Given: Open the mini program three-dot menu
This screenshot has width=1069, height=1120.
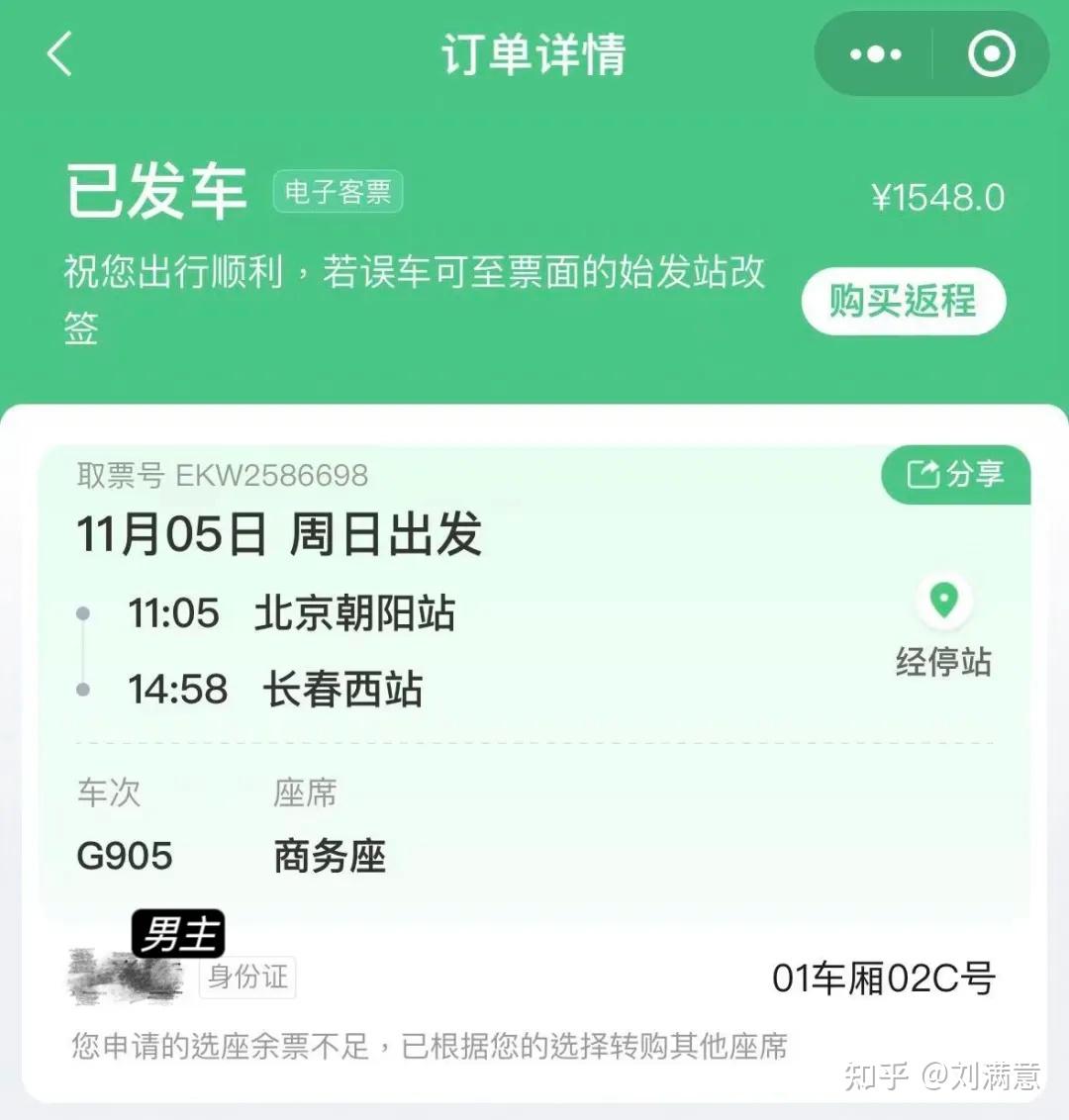Looking at the screenshot, I should tap(875, 54).
